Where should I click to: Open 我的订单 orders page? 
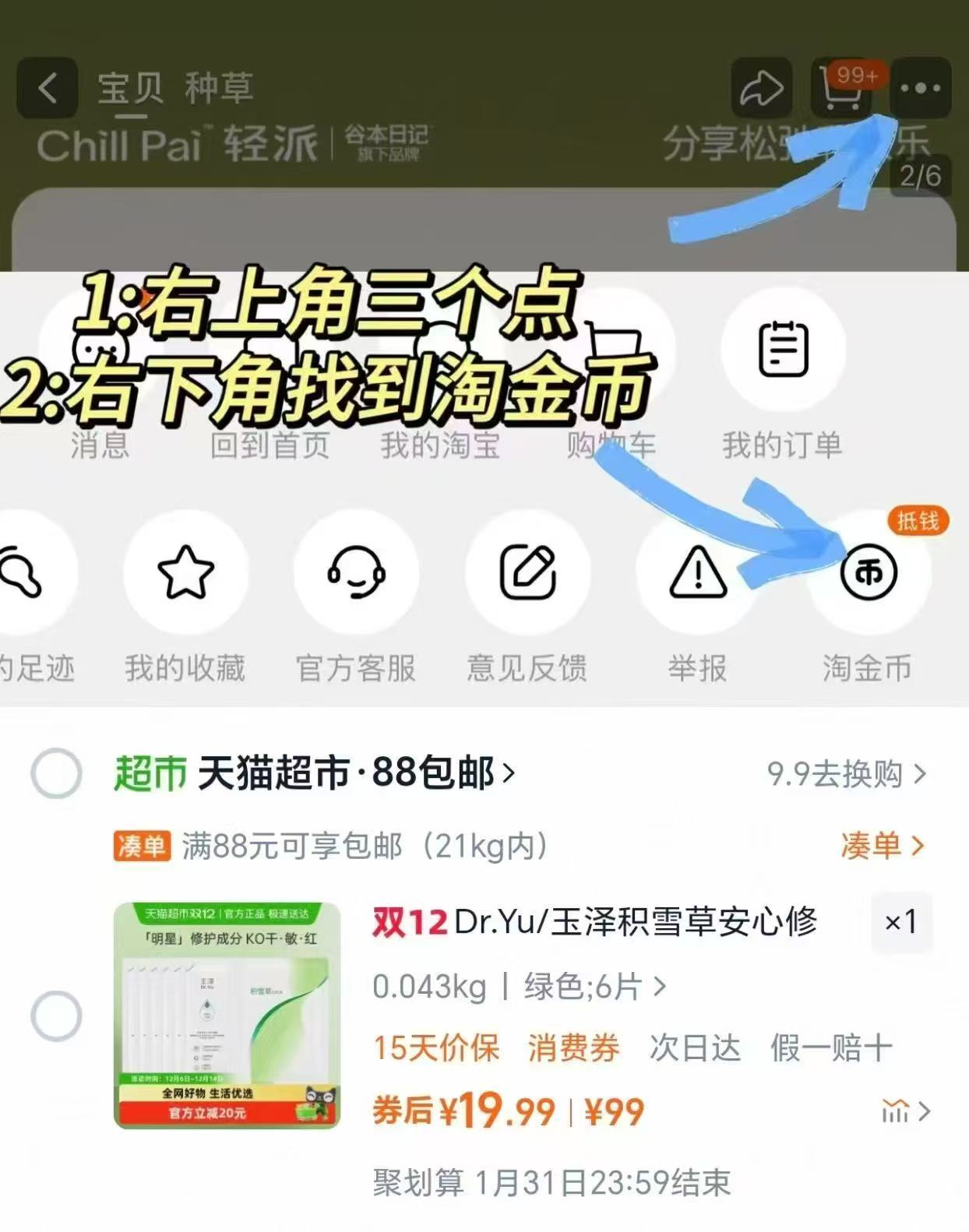point(784,350)
